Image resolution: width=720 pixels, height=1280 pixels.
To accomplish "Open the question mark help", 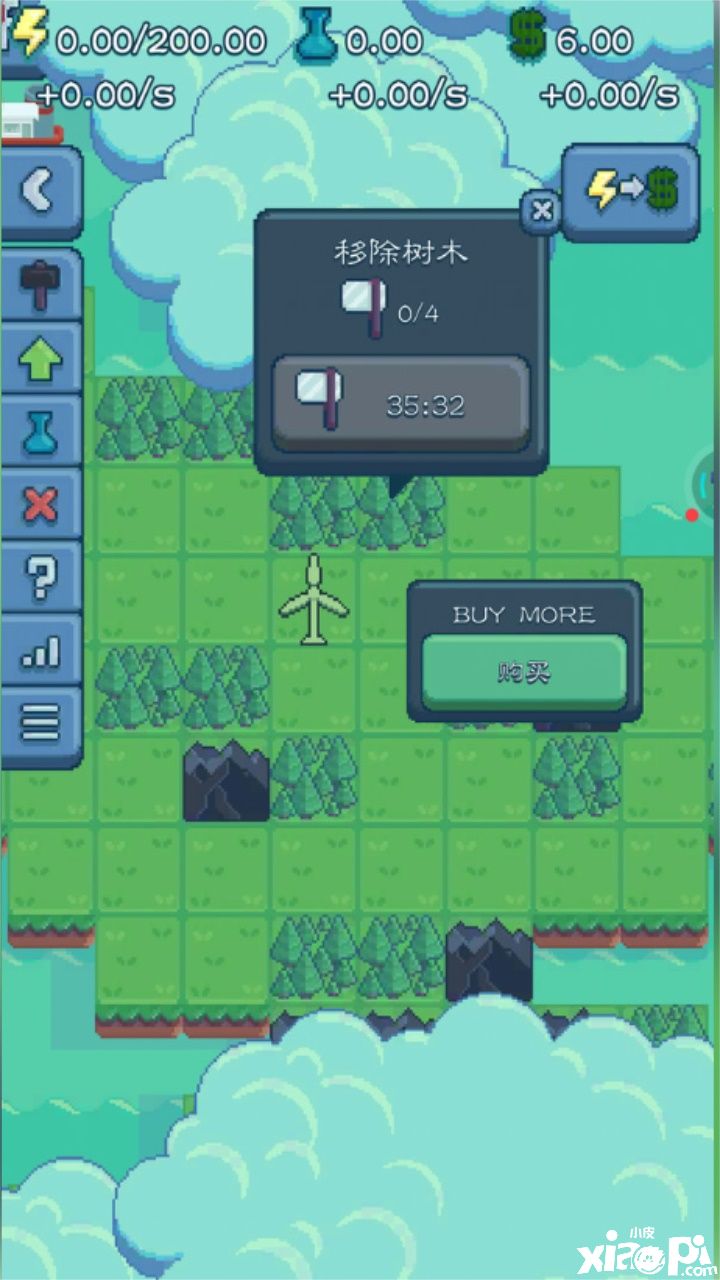I will pos(40,577).
